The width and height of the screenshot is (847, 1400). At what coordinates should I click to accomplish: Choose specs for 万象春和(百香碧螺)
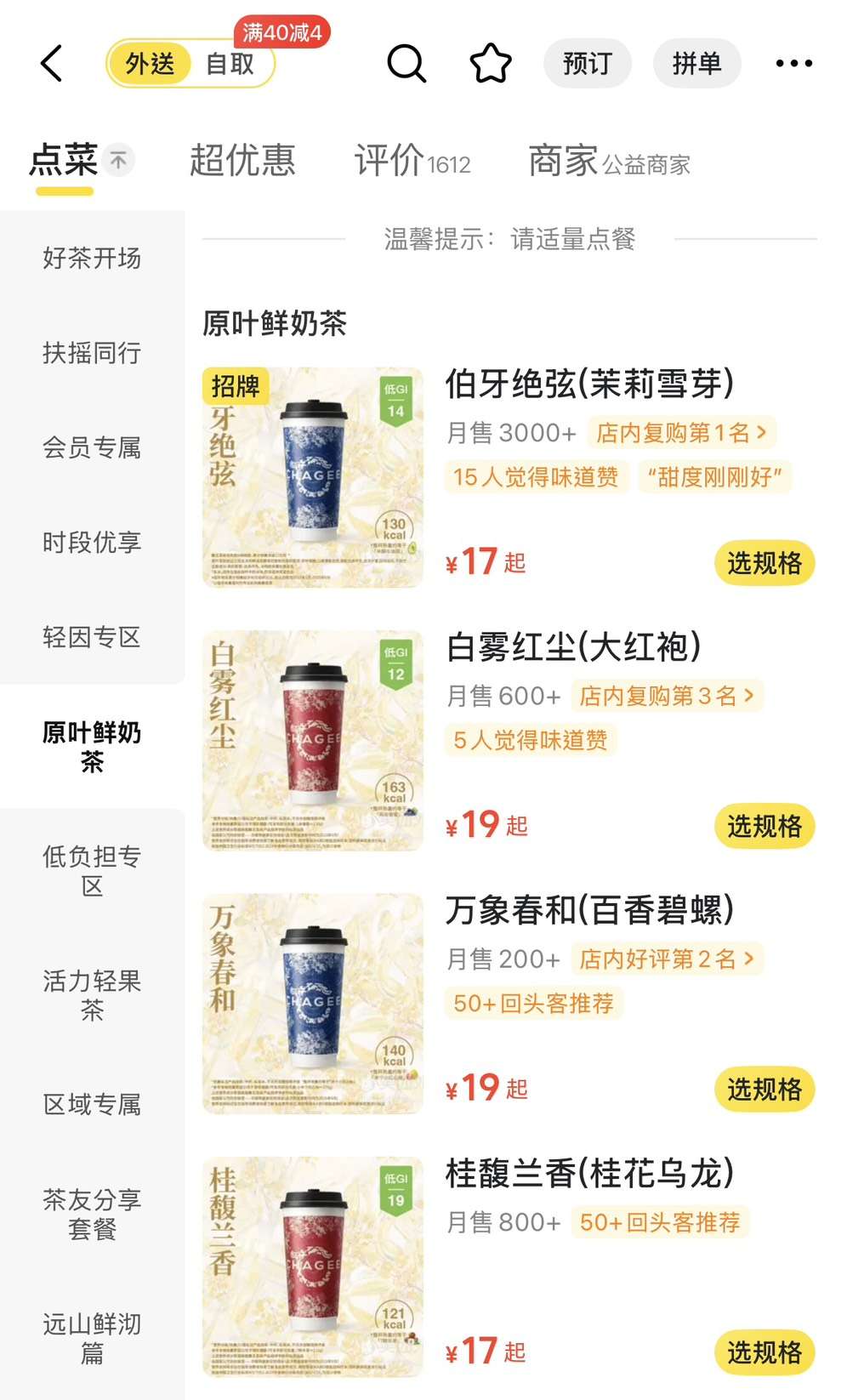coord(764,1090)
